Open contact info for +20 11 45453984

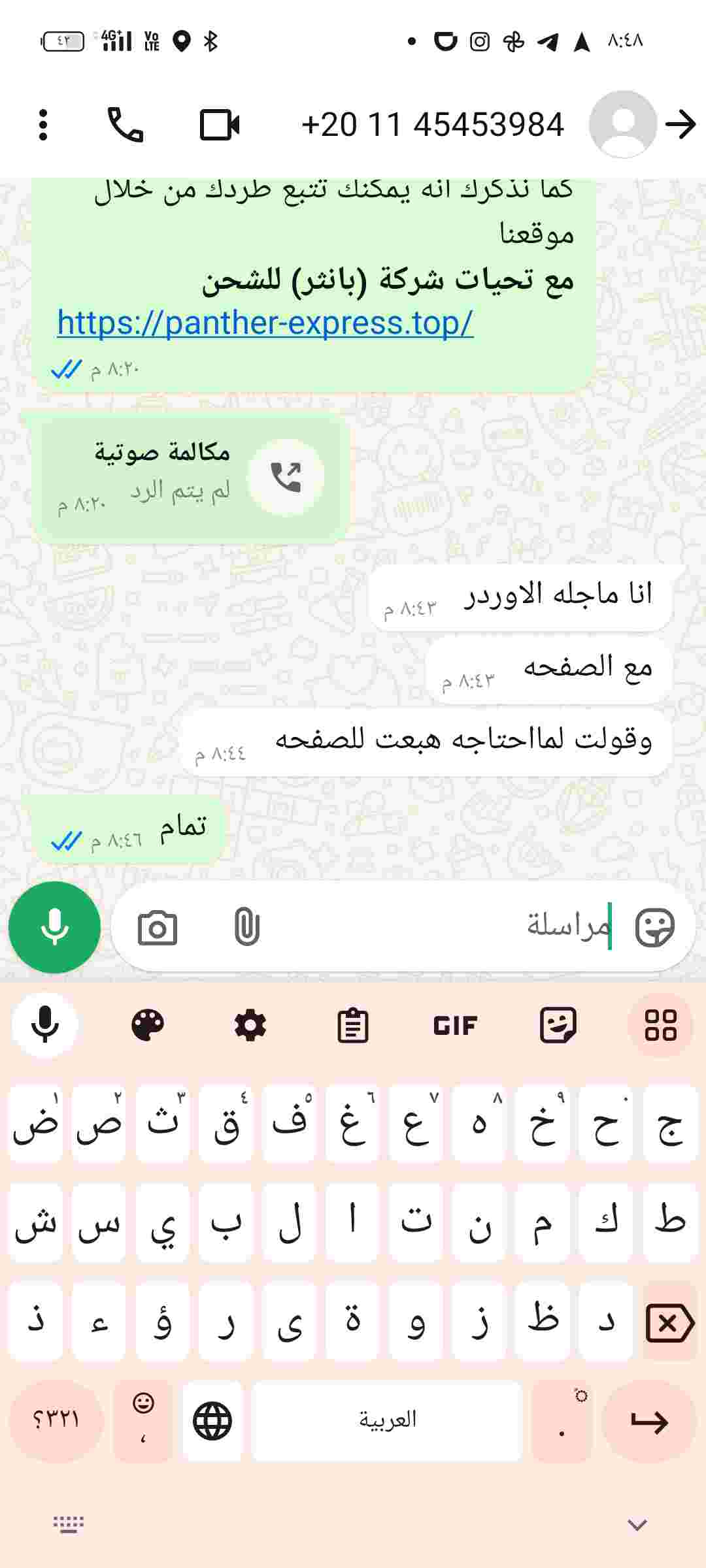click(433, 125)
